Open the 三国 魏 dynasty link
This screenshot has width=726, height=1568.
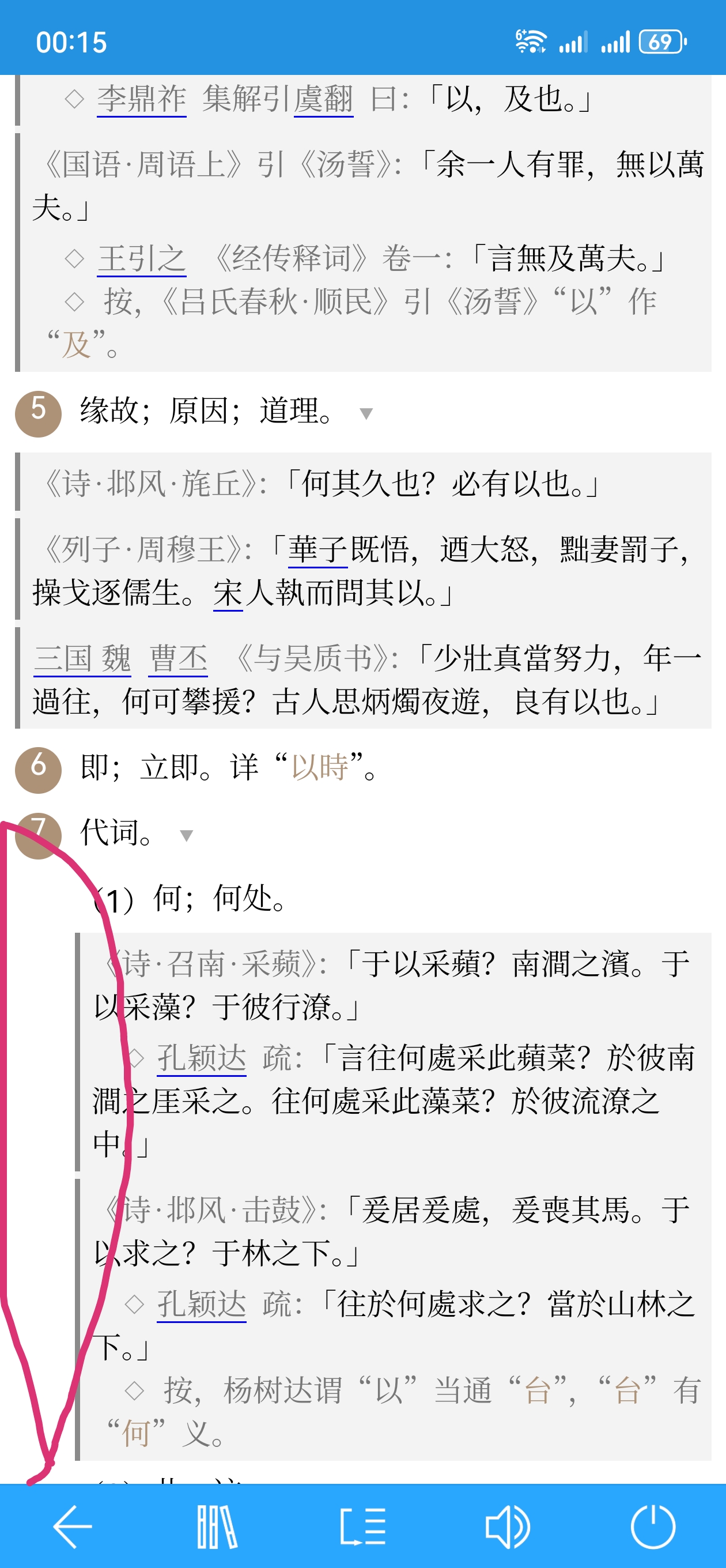(83, 658)
